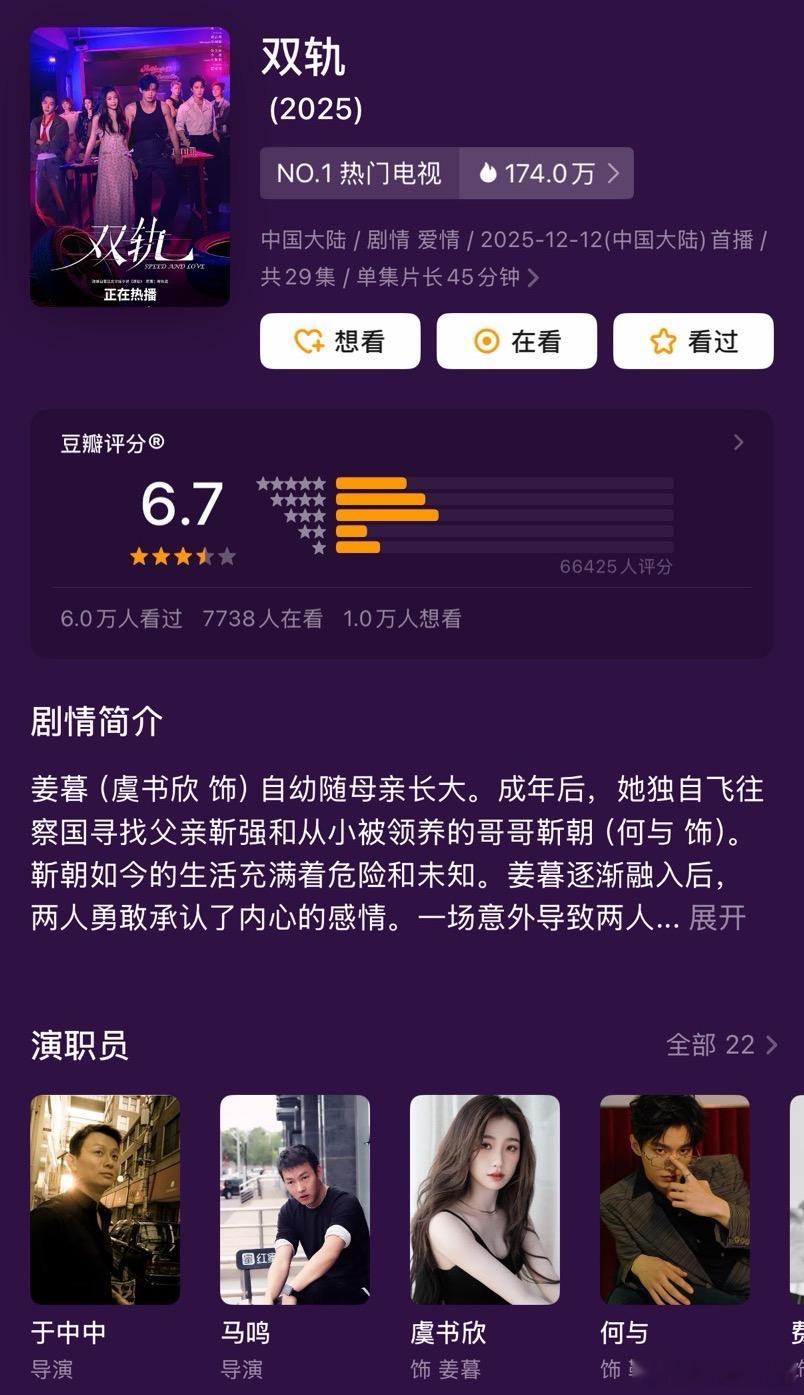Open the 豆瓣评分 details via right chevron

click(x=738, y=442)
